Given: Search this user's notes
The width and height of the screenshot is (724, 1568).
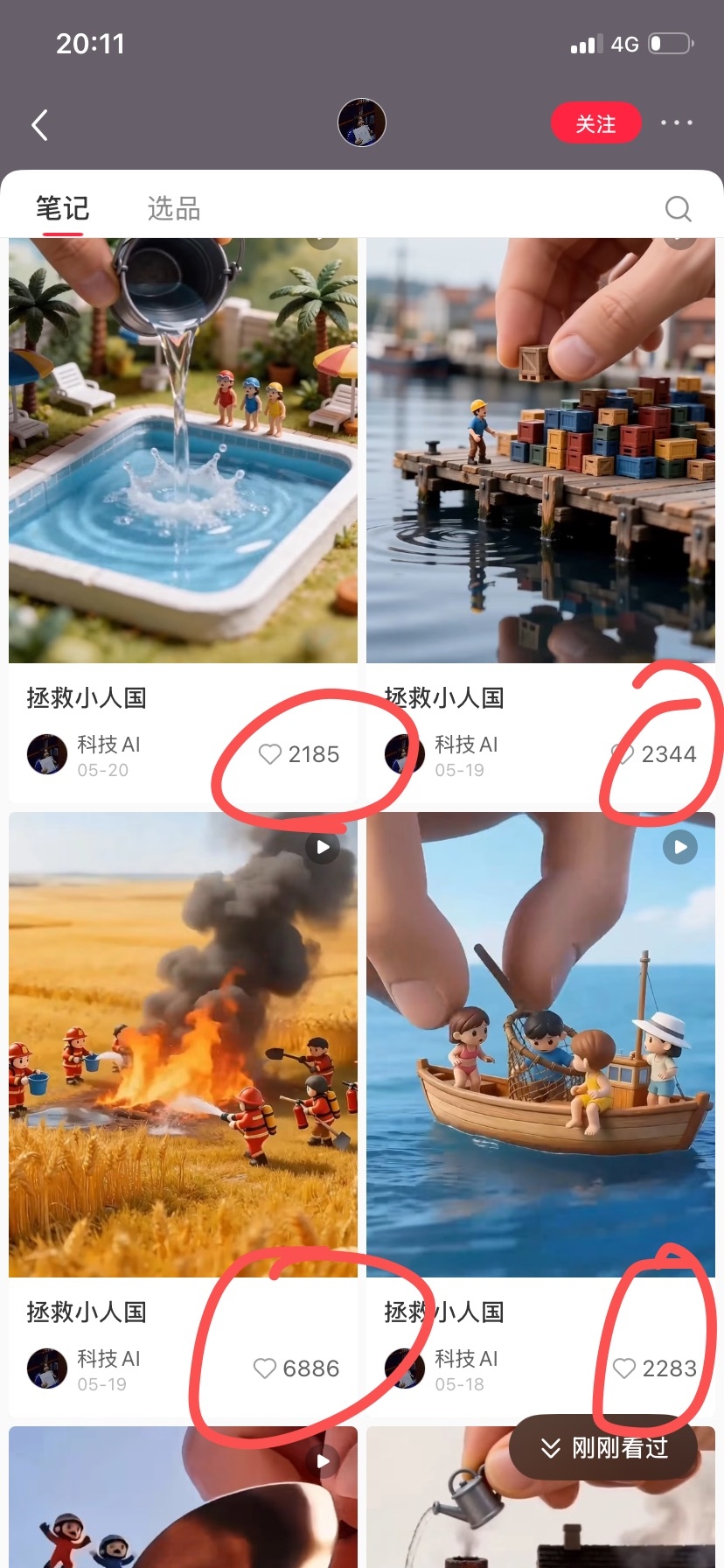Looking at the screenshot, I should click(678, 208).
